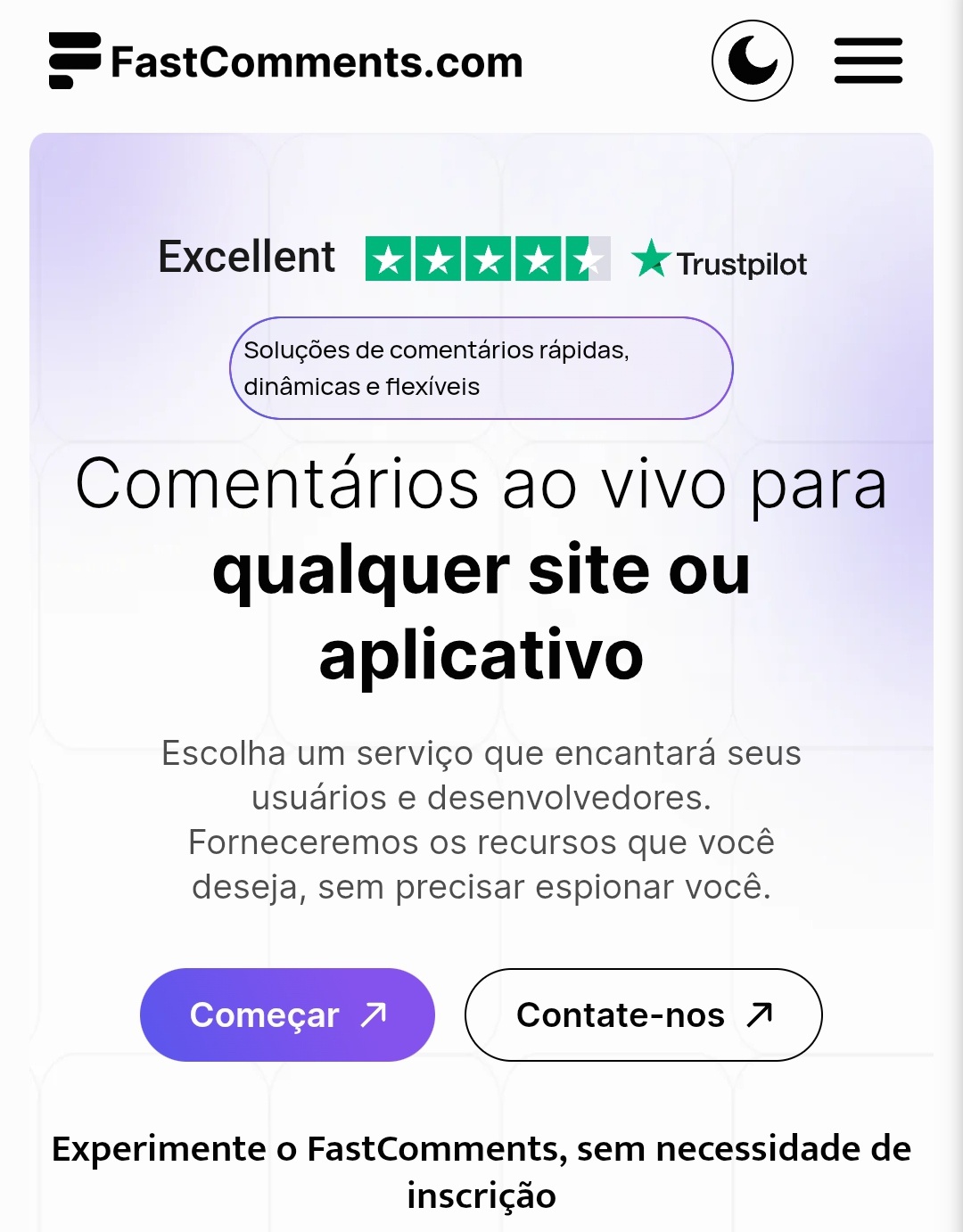This screenshot has height=1232, width=963.
Task: Select the Contate-nos button
Action: 643,1014
